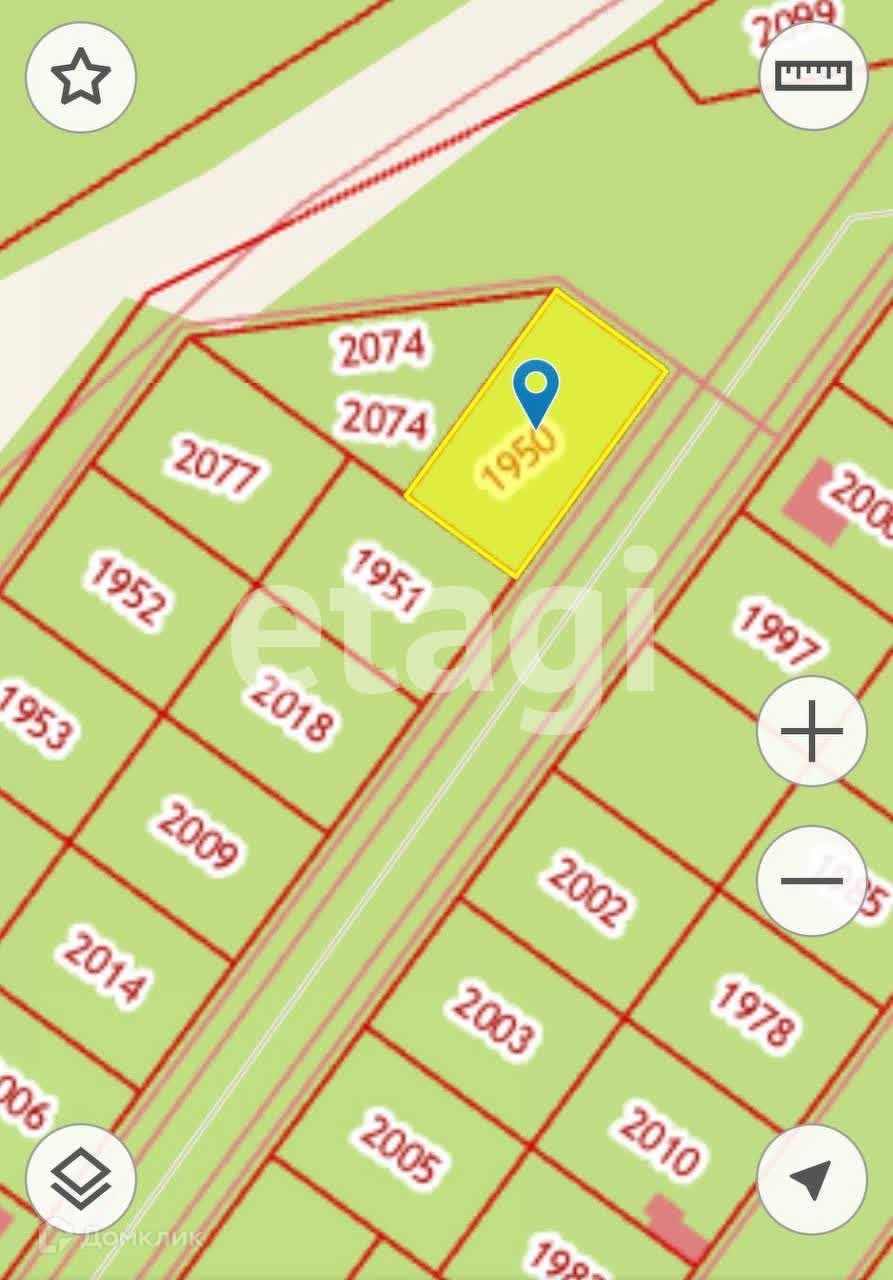
Task: Open the ruler measurement tool
Action: 813,76
